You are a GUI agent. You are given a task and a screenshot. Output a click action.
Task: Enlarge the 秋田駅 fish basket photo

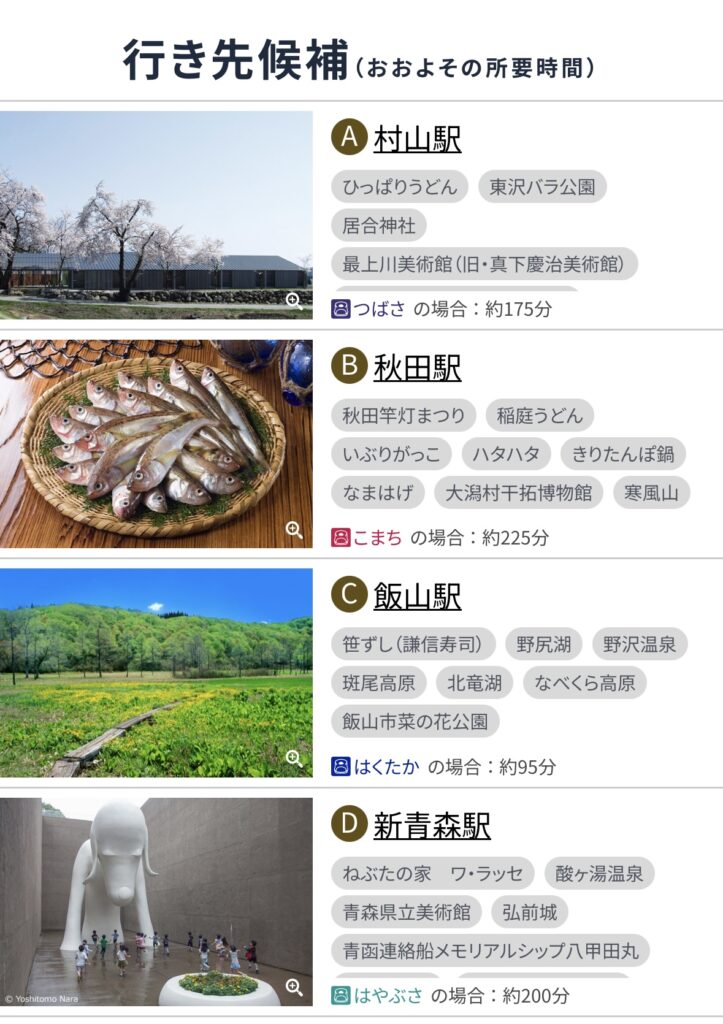coord(294,530)
